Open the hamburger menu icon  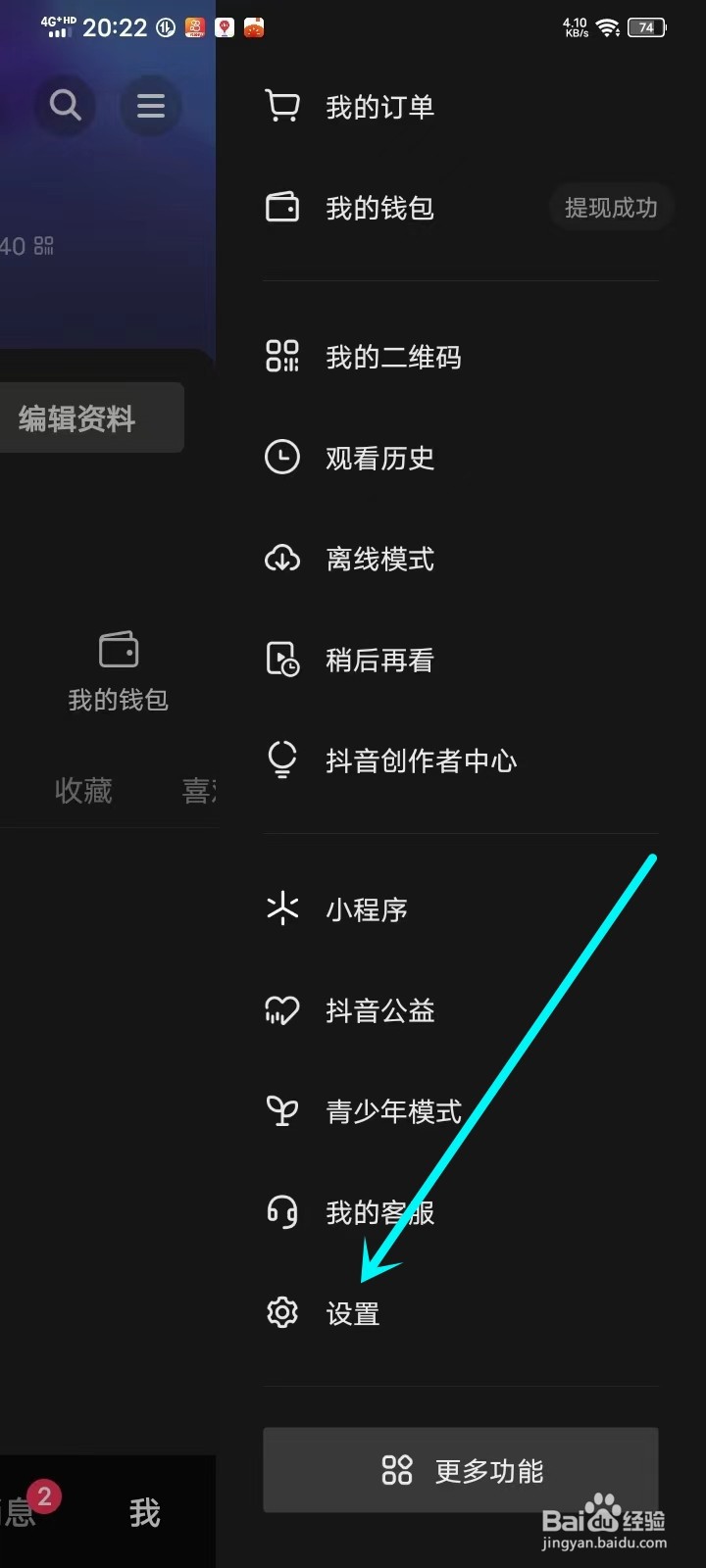pos(150,106)
